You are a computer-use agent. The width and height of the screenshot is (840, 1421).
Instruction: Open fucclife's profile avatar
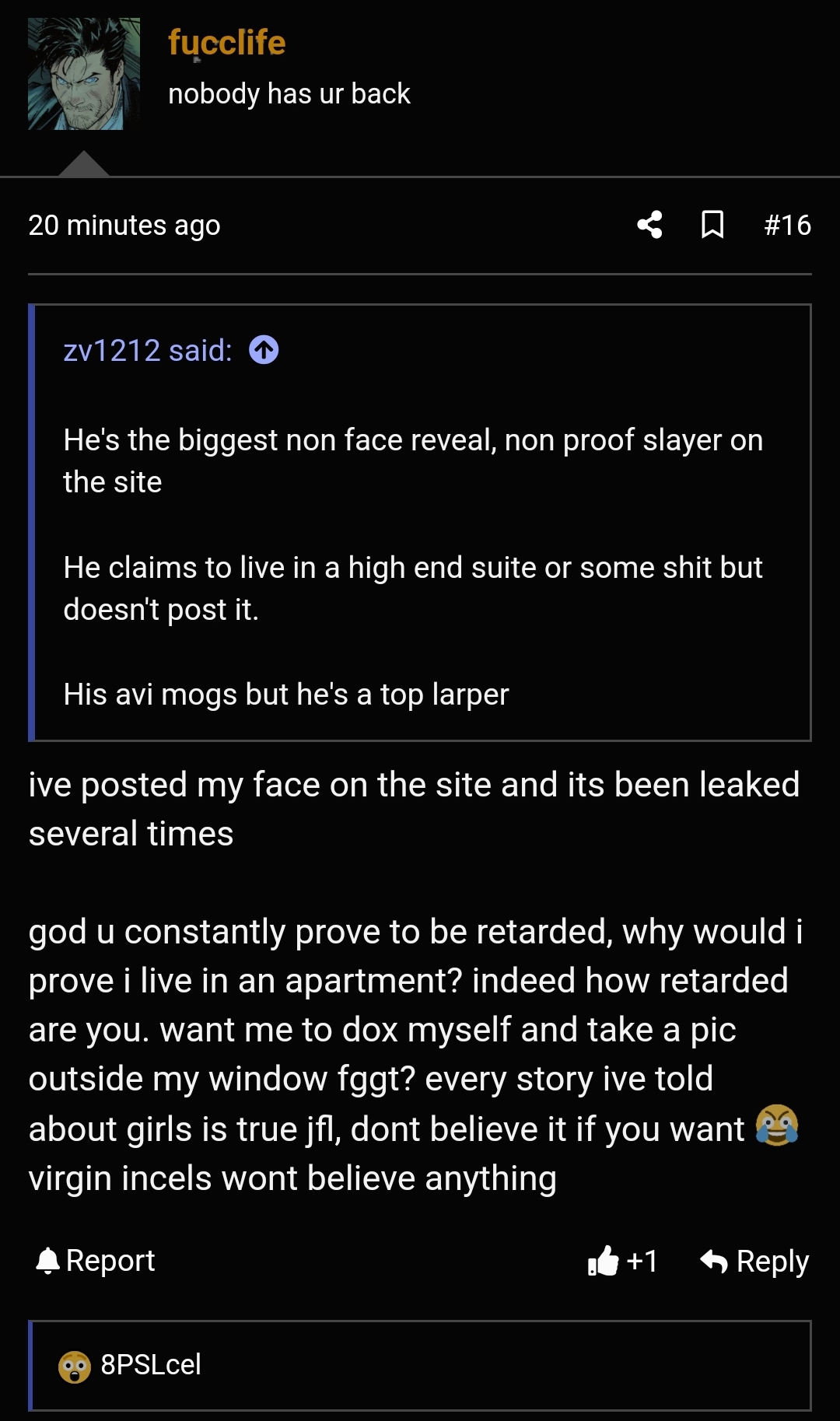tap(84, 74)
